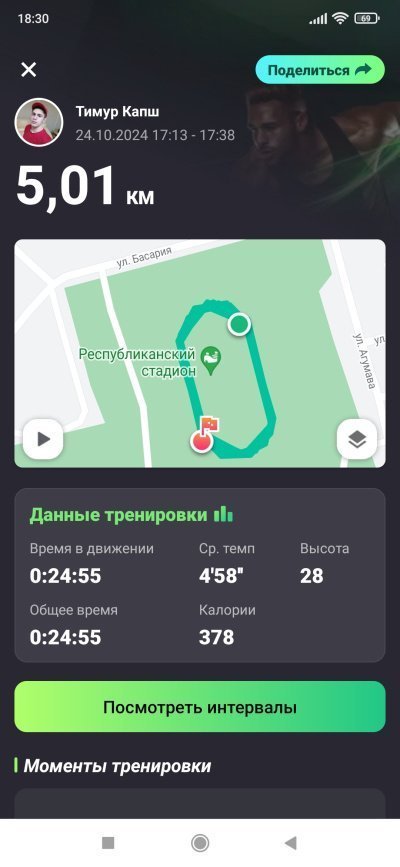400x867 pixels.
Task: Open the map layers selector
Action: point(357,439)
